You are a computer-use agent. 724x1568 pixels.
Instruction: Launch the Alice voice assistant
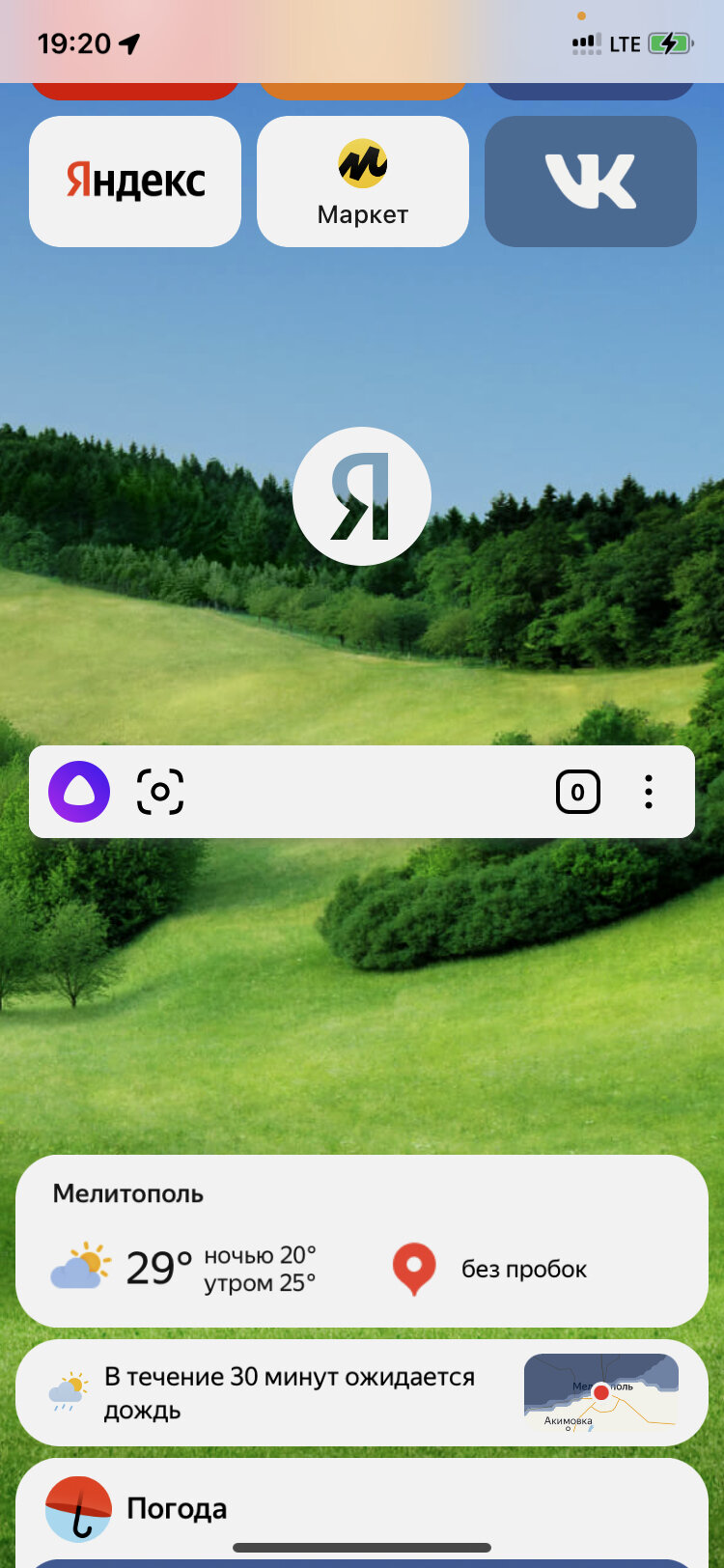tap(79, 792)
